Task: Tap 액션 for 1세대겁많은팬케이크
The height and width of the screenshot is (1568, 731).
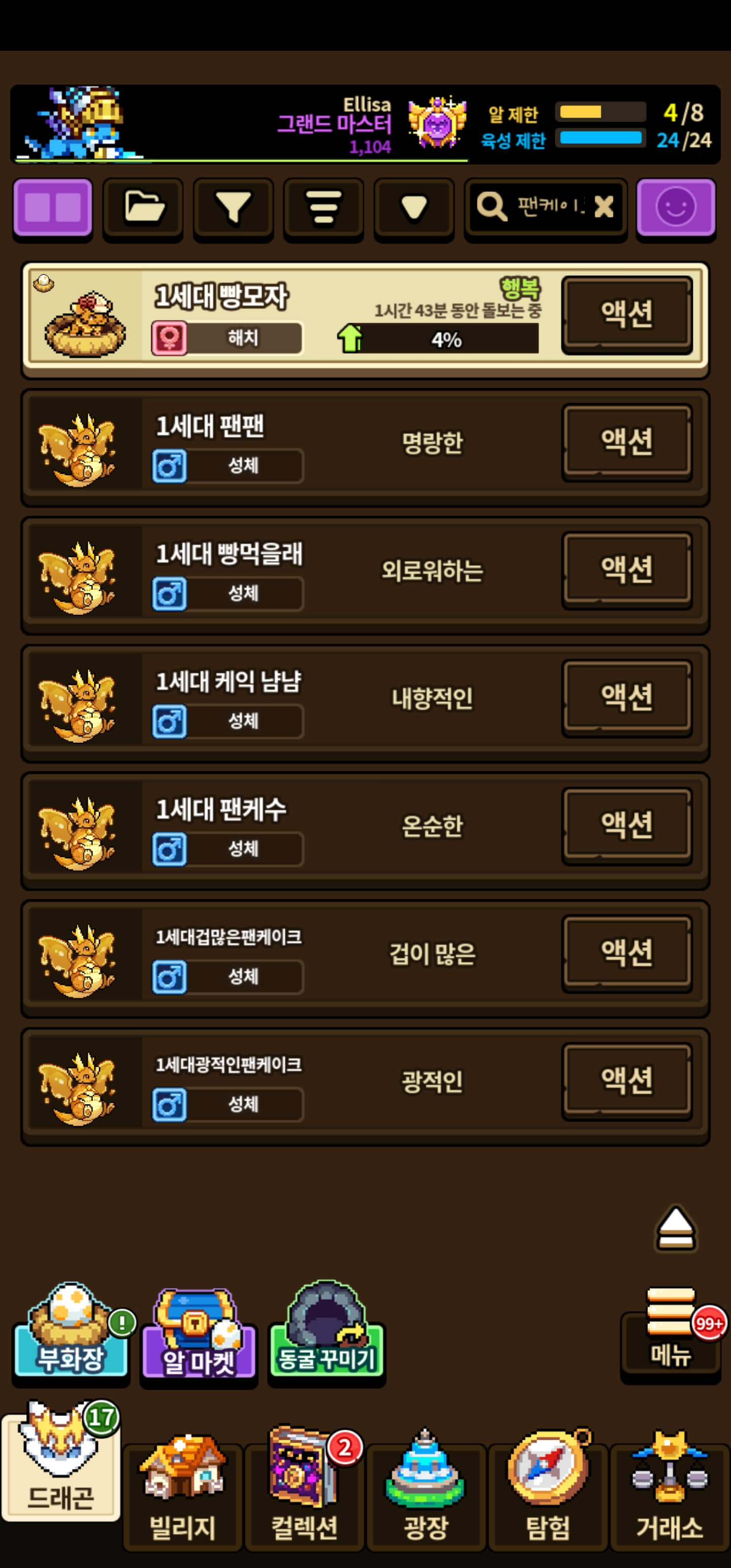Action: pyautogui.click(x=627, y=953)
